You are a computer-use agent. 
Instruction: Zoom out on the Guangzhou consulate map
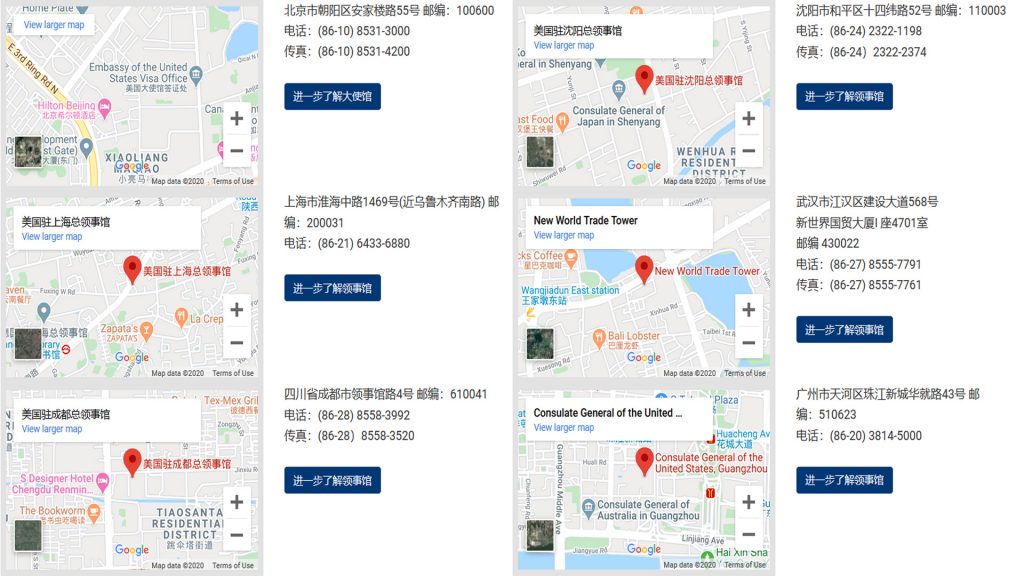pyautogui.click(x=748, y=535)
